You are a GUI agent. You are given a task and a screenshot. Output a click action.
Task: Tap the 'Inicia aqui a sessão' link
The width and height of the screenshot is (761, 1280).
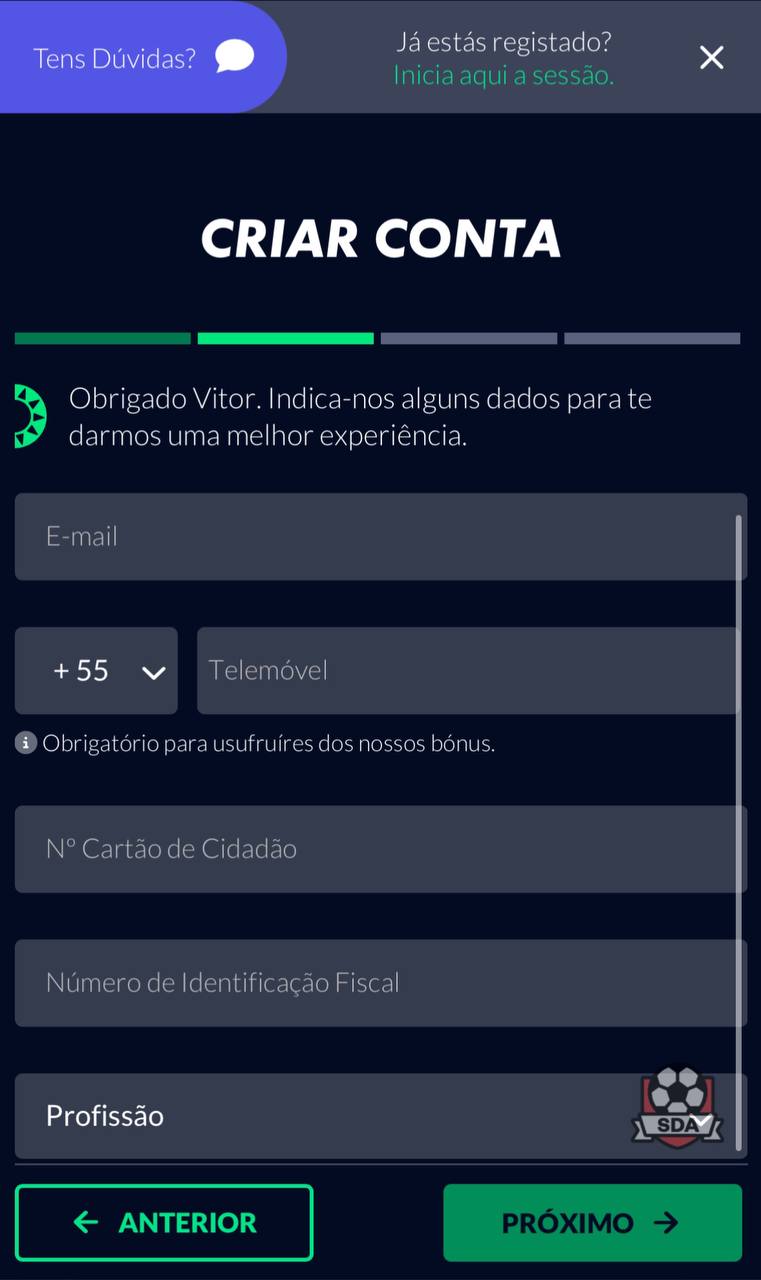(x=503, y=75)
